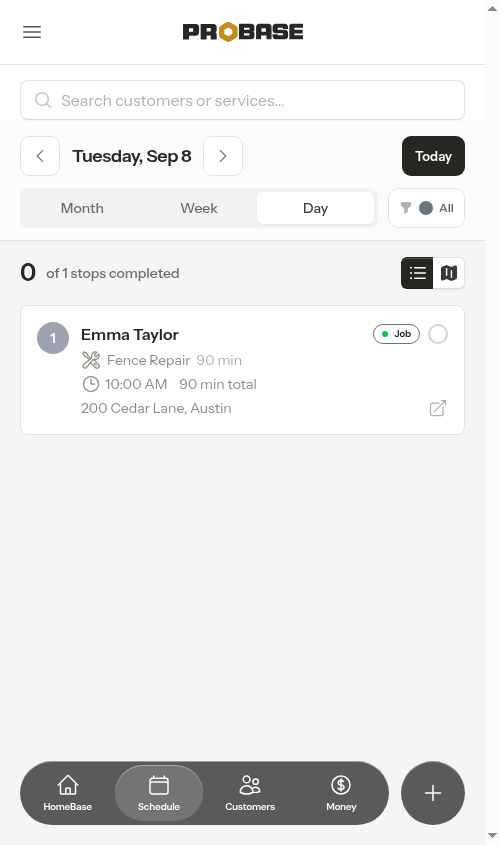Image resolution: width=500 pixels, height=845 pixels.
Task: Go to the next day
Action: click(223, 156)
